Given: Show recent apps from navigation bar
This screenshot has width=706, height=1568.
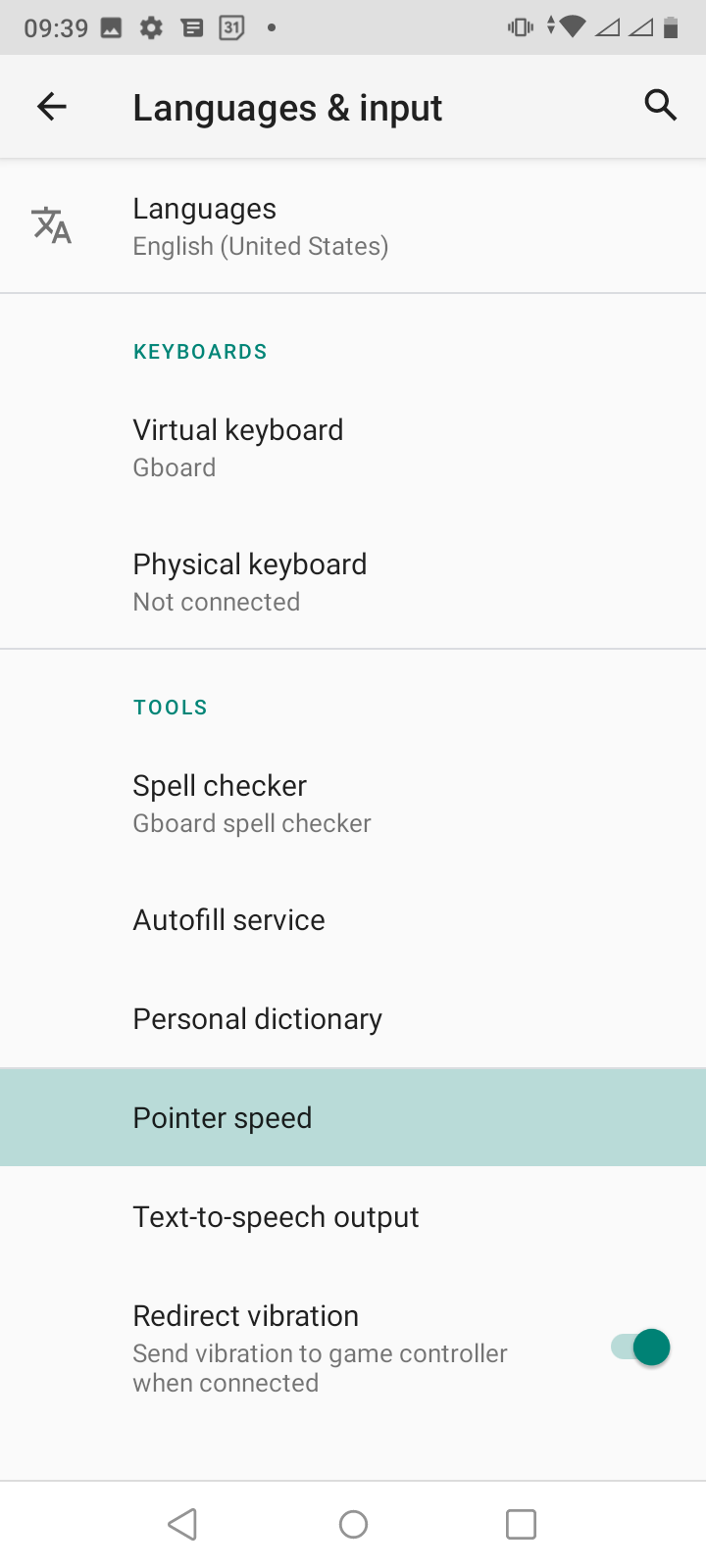Looking at the screenshot, I should point(521,1524).
